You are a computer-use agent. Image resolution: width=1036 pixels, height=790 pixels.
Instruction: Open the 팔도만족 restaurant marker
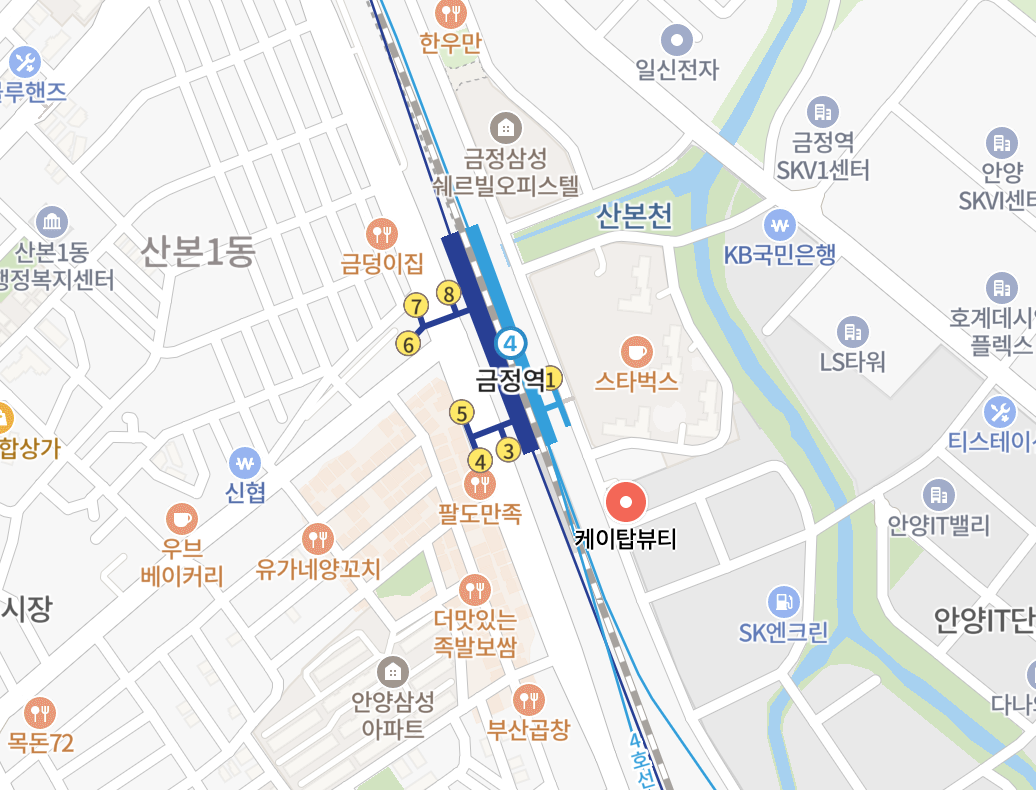tap(480, 485)
